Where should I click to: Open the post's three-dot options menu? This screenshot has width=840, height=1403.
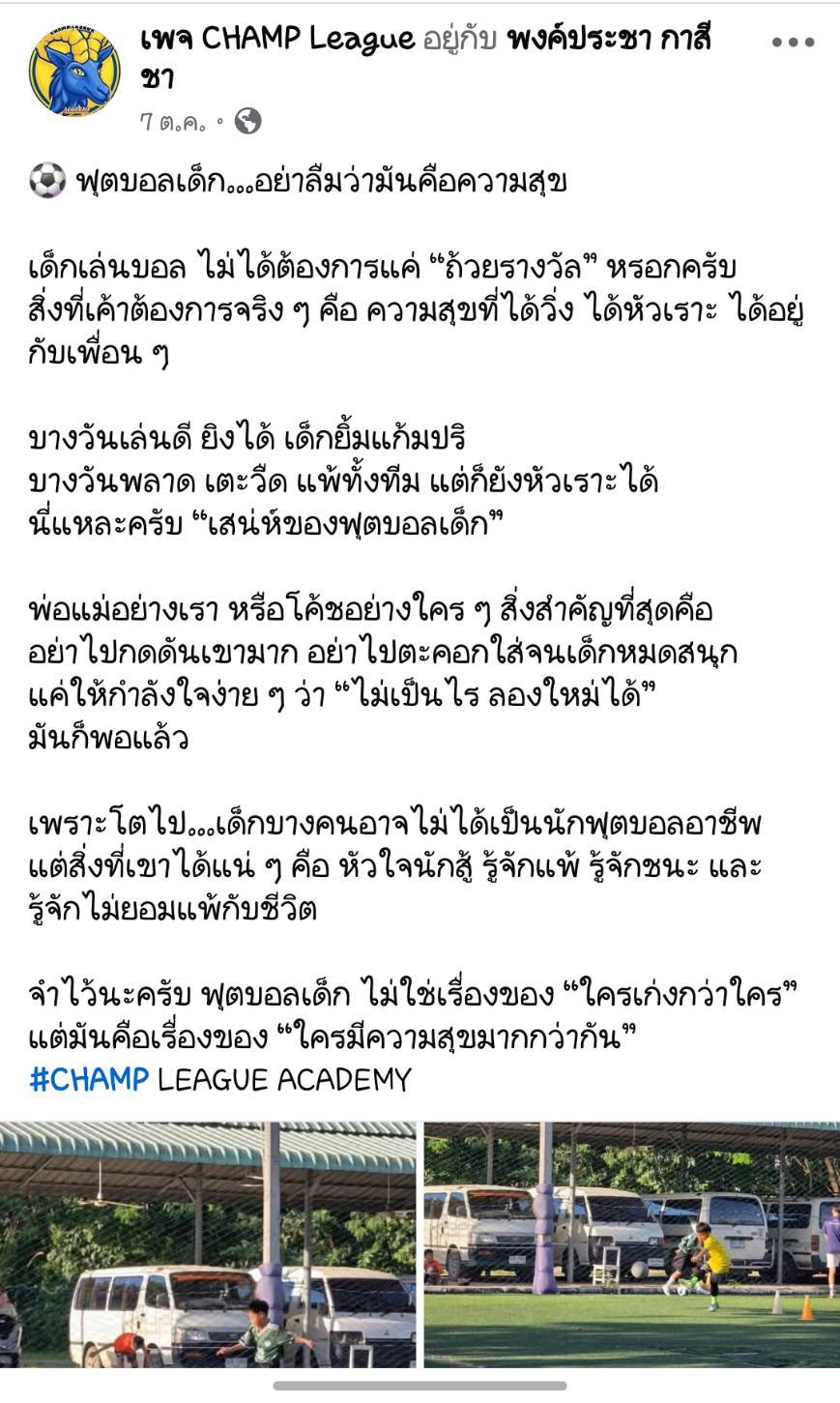point(794,43)
